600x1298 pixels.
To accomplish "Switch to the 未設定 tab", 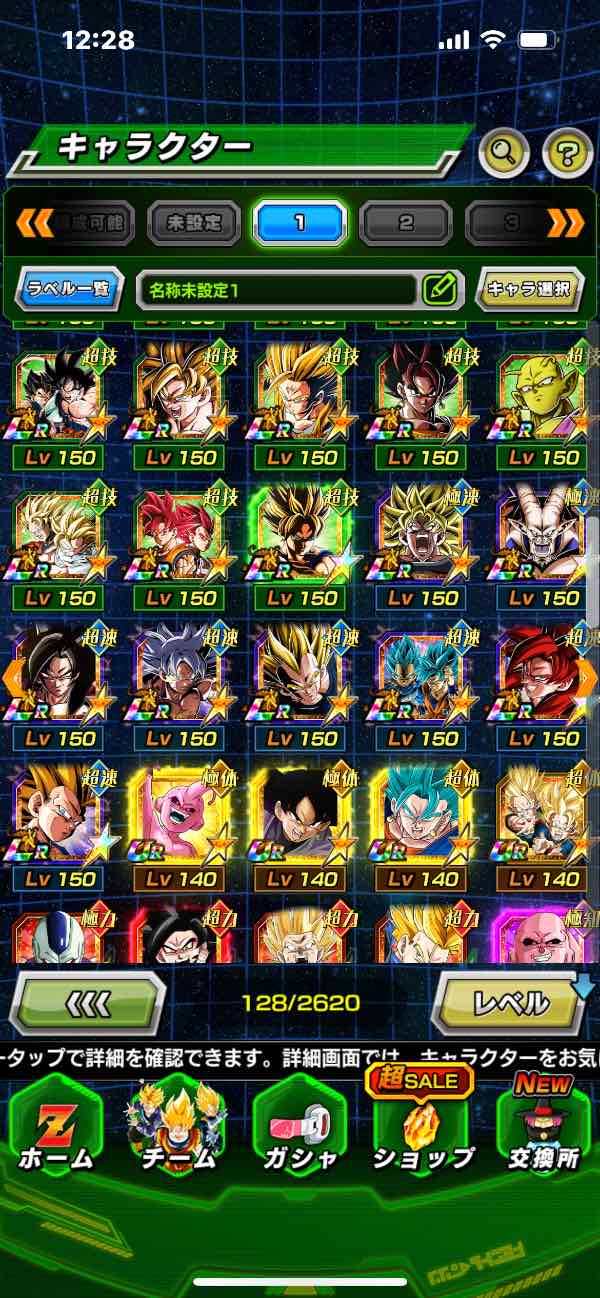I will 194,223.
